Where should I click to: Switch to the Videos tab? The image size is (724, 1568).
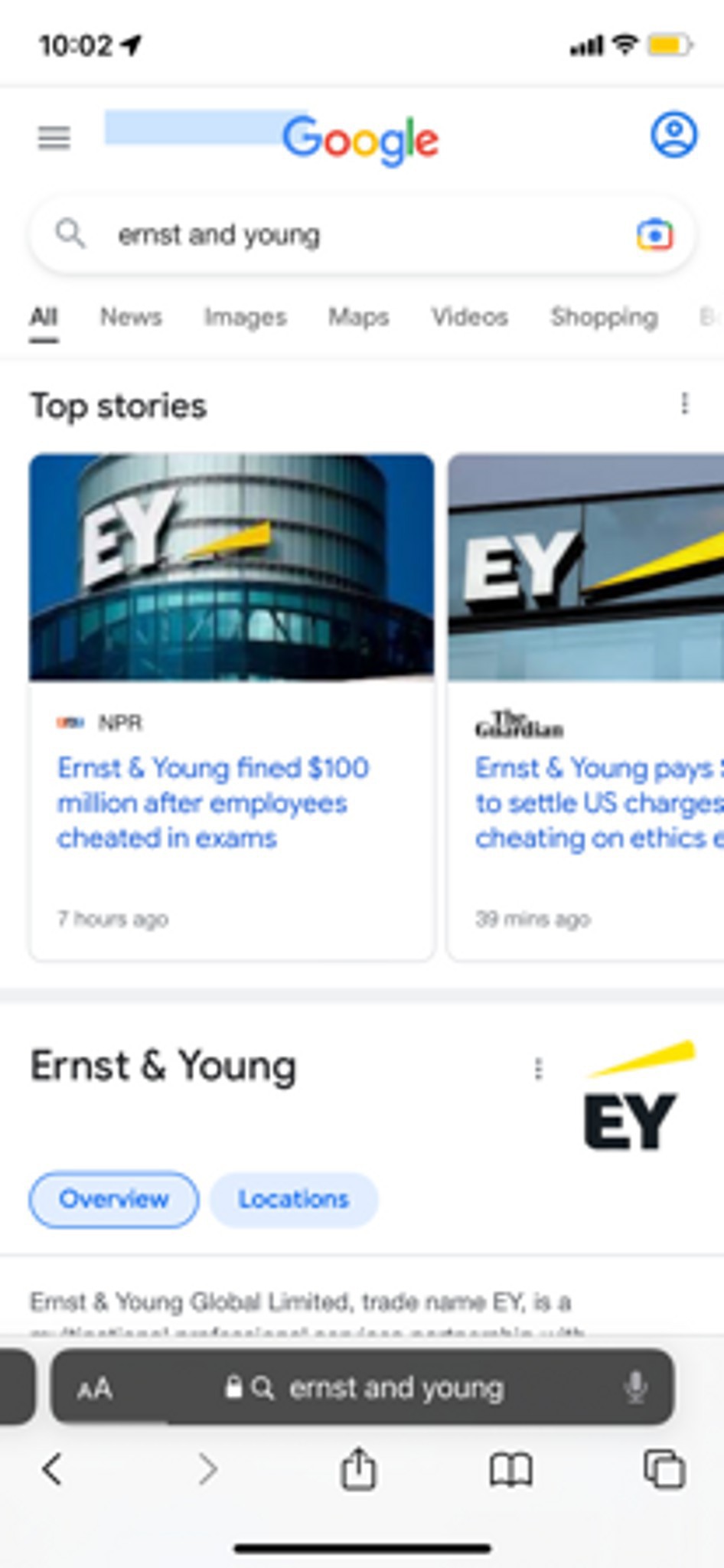[x=469, y=317]
